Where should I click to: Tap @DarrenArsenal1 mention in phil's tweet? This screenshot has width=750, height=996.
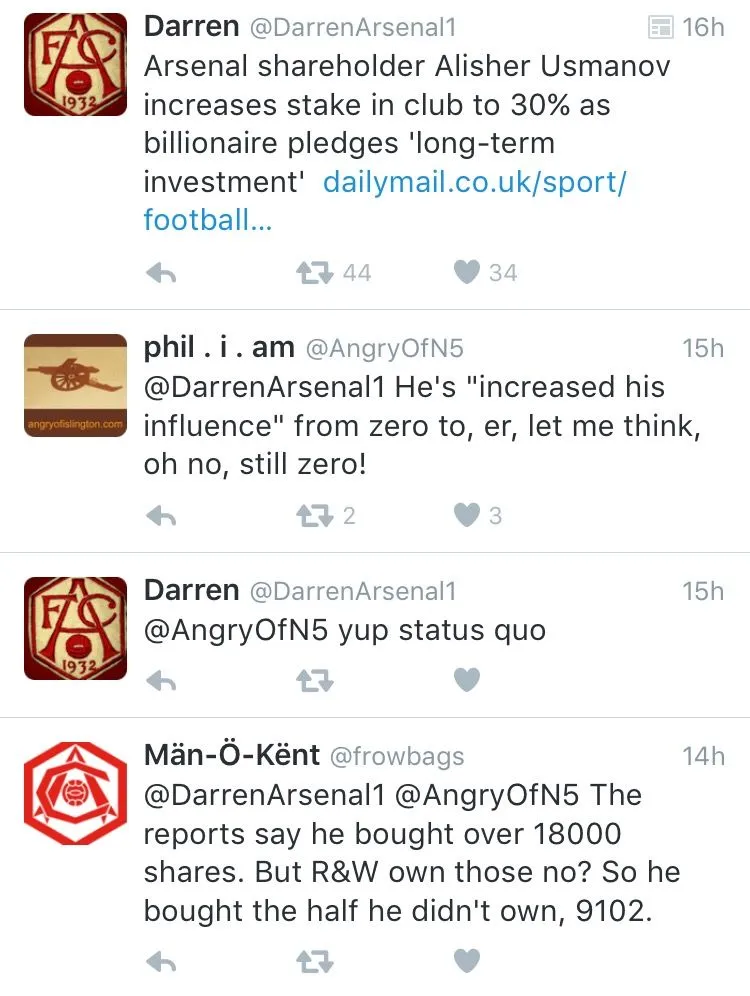pos(266,386)
